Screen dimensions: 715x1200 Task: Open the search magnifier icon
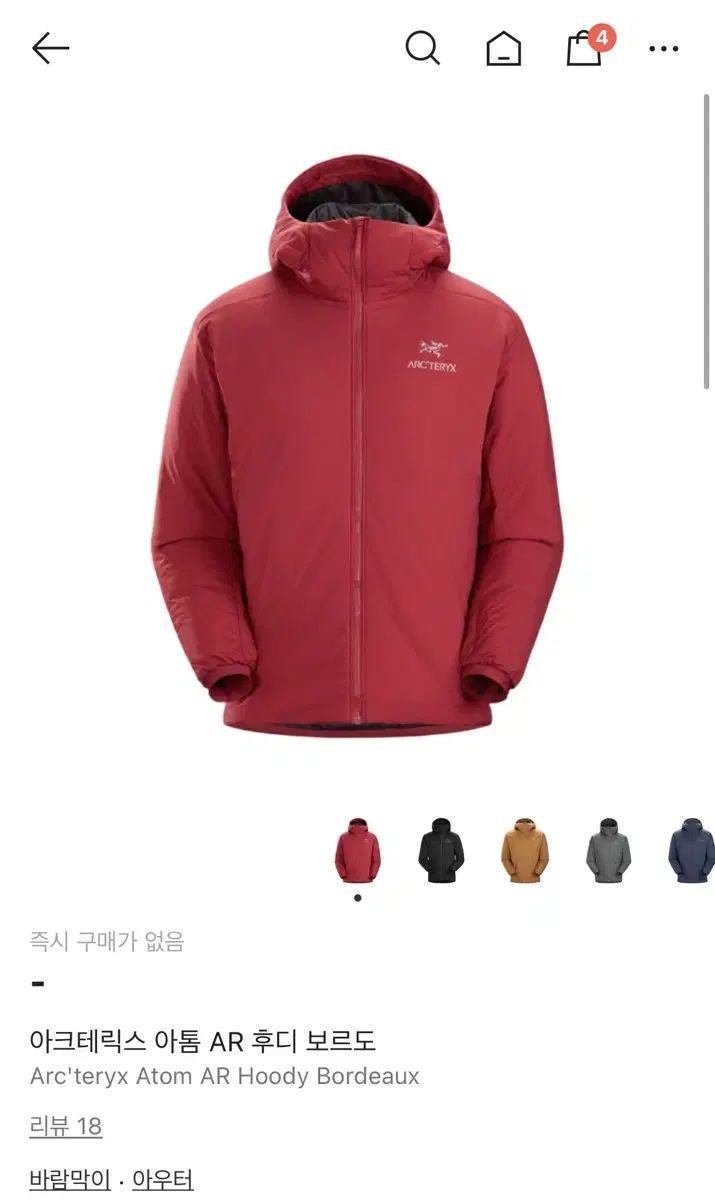click(x=422, y=48)
